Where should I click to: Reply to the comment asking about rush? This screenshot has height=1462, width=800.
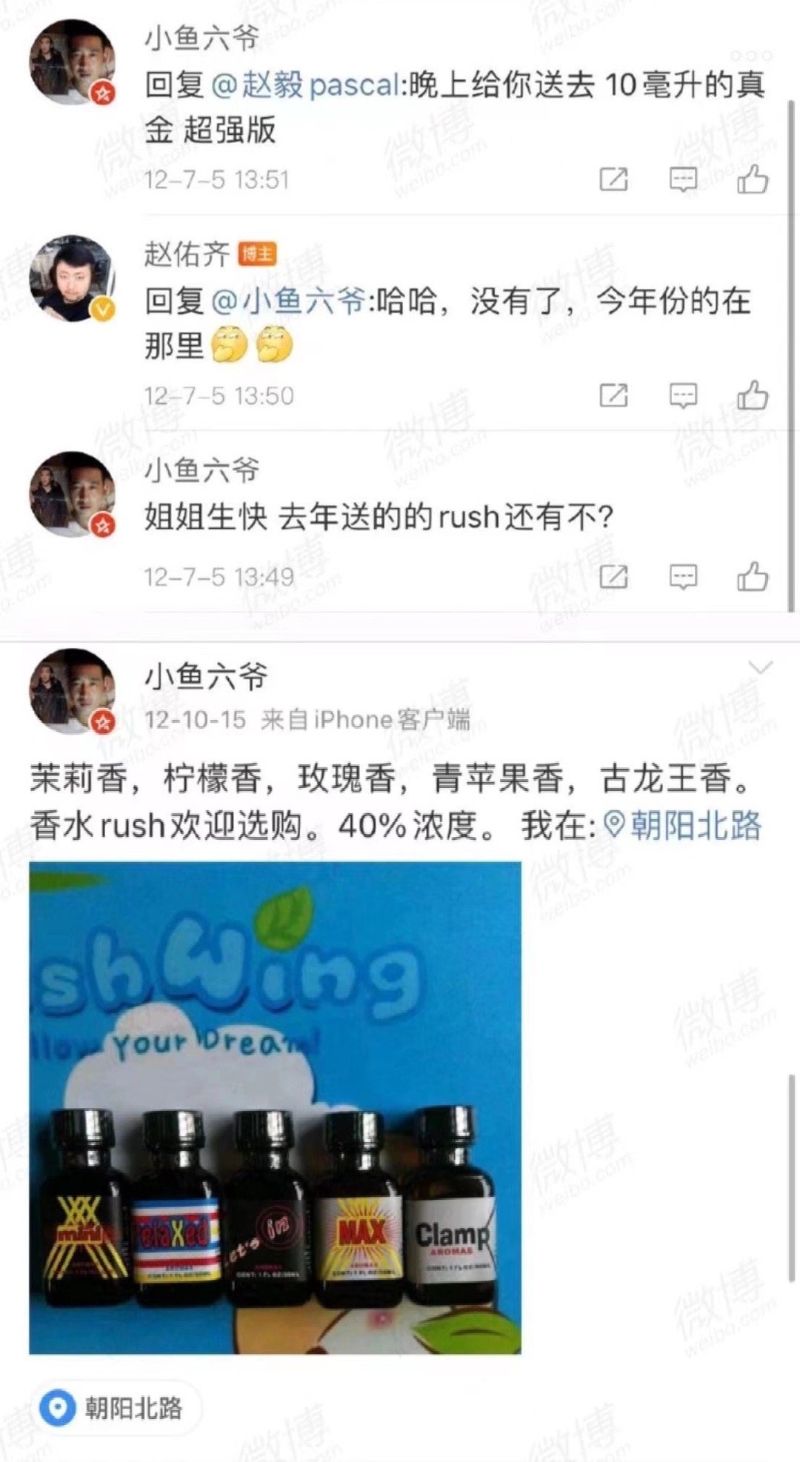pos(683,576)
